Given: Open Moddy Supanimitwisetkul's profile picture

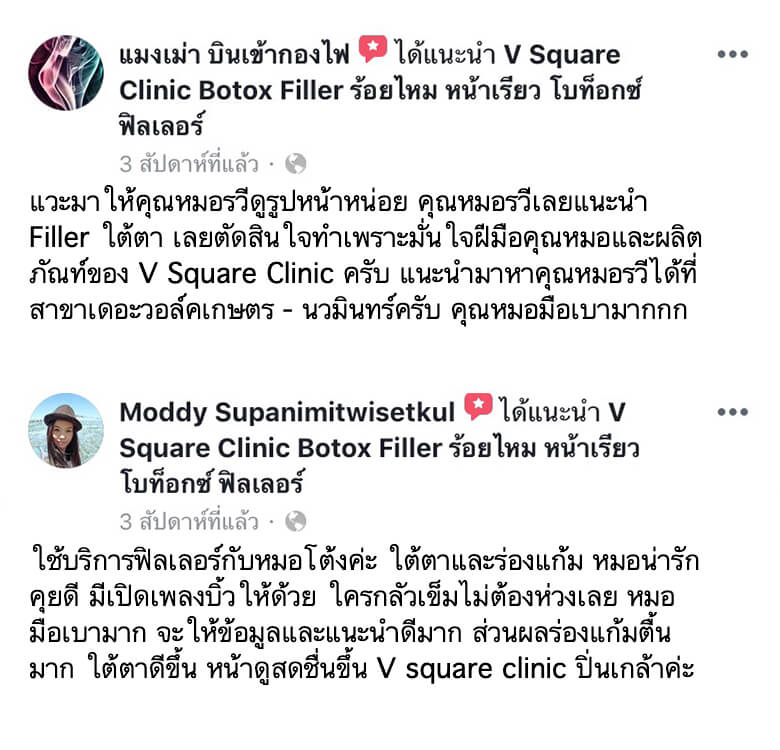Looking at the screenshot, I should (x=65, y=430).
